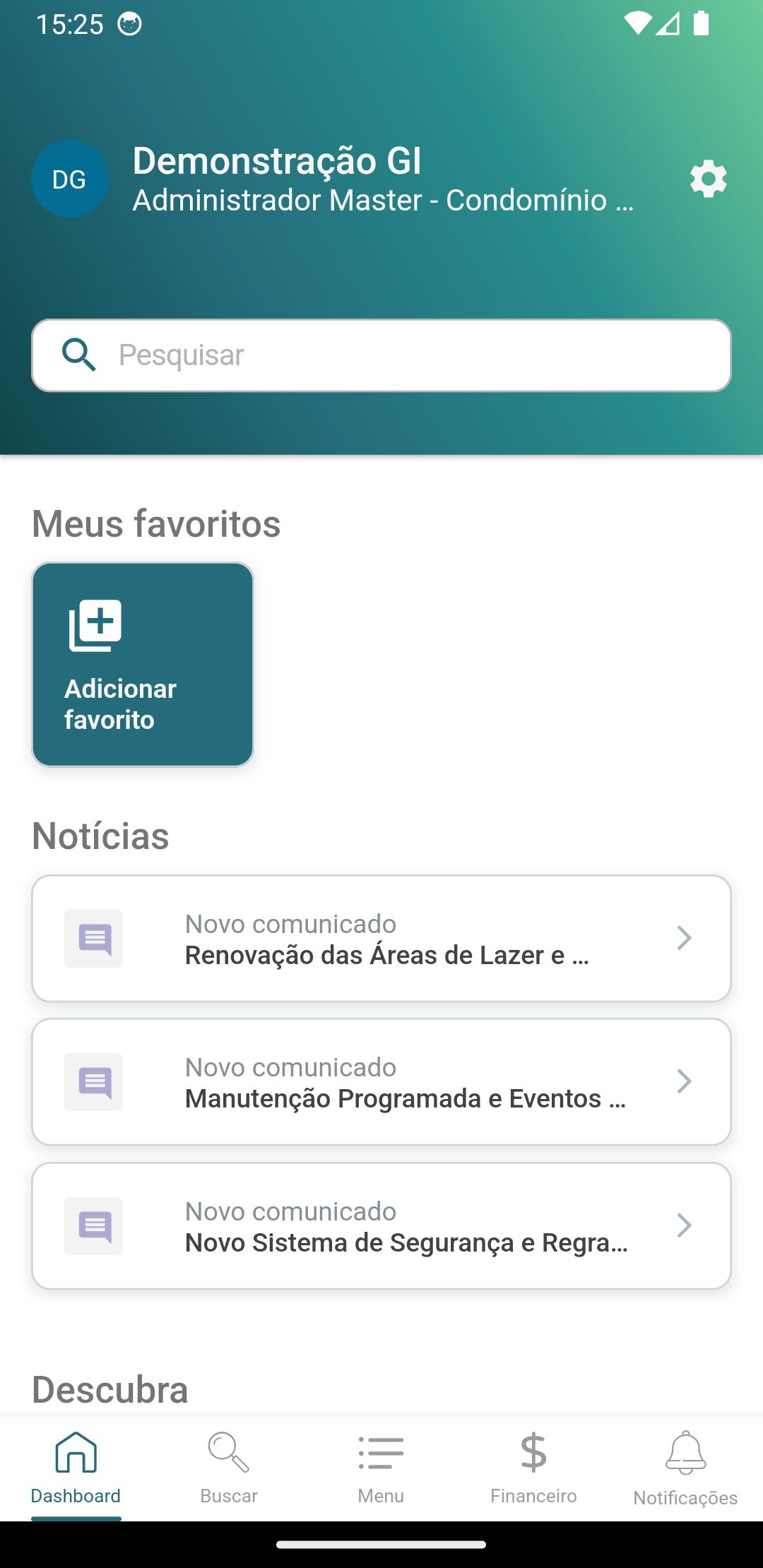Open the Manutenção Programada e Eventos notice

pyautogui.click(x=381, y=1082)
